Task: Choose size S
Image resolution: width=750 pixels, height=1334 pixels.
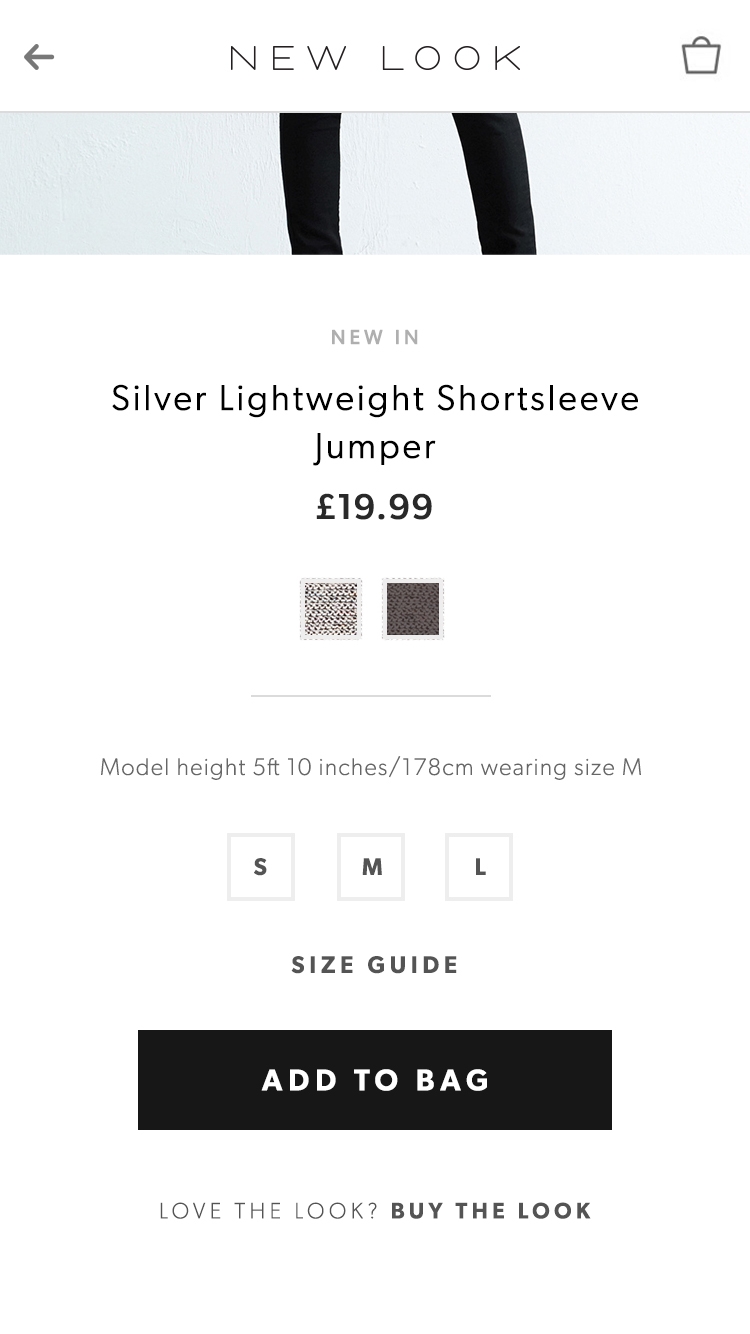Action: [261, 867]
